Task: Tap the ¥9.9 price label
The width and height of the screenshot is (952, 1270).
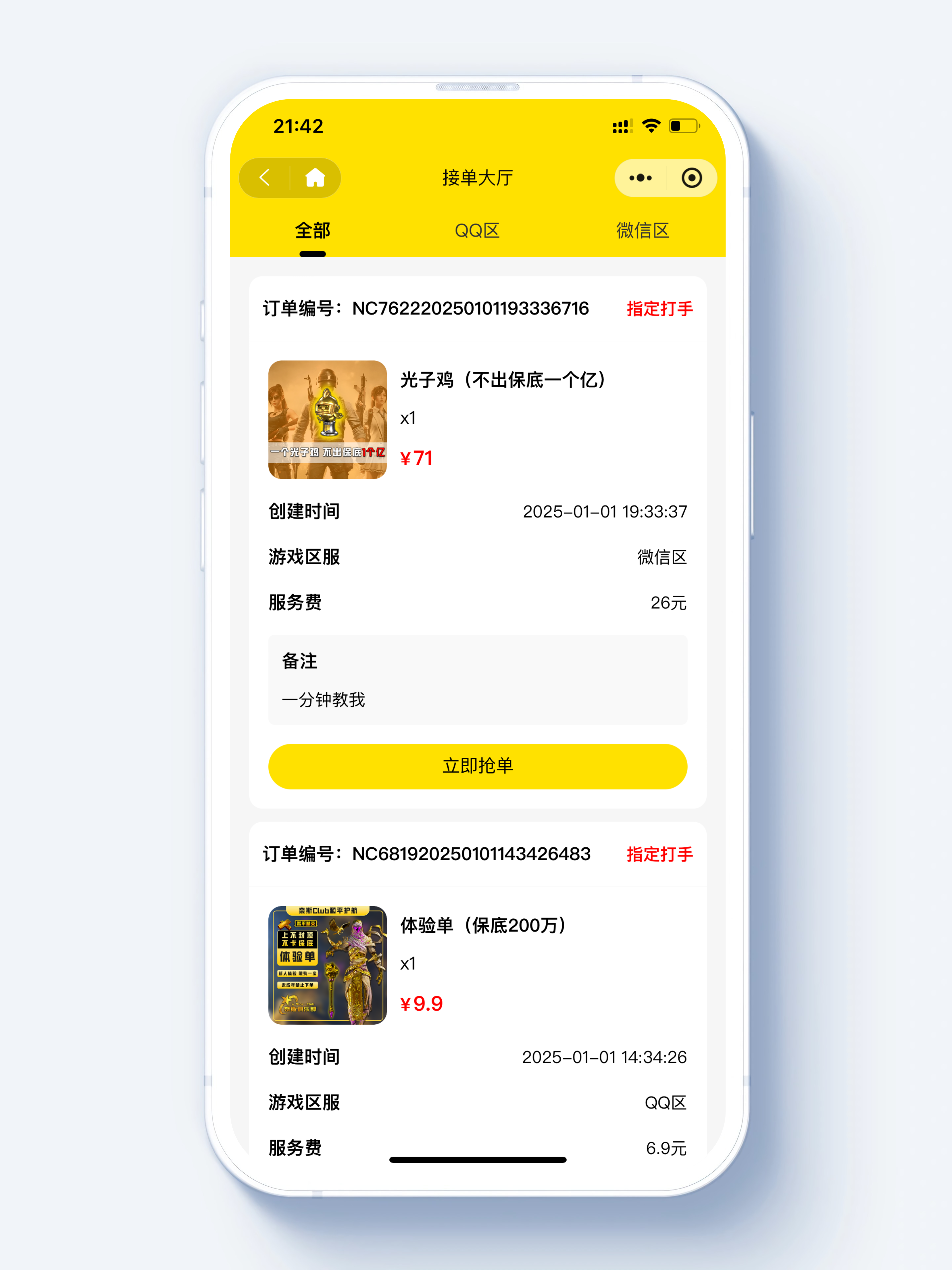Action: [x=421, y=1003]
